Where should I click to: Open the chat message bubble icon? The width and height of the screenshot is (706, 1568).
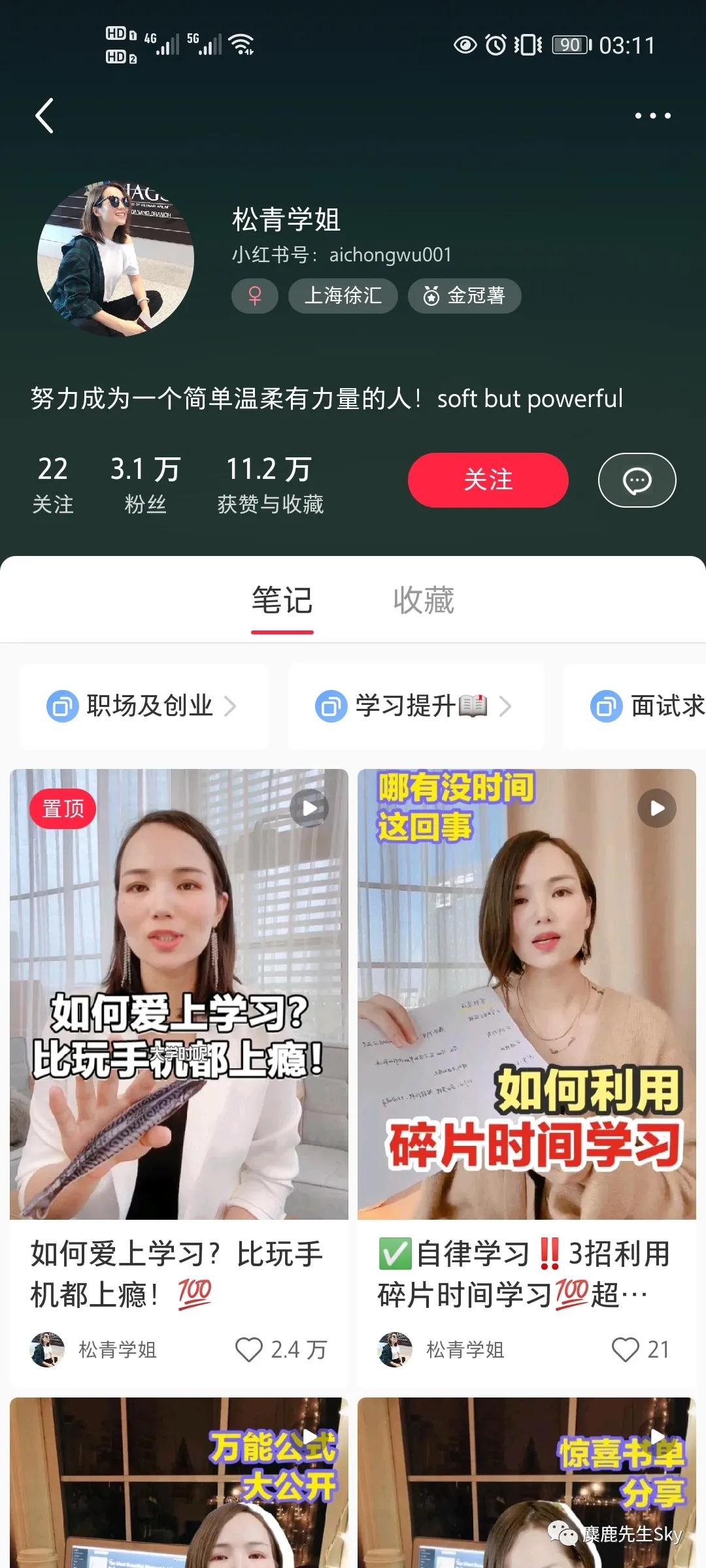[636, 480]
